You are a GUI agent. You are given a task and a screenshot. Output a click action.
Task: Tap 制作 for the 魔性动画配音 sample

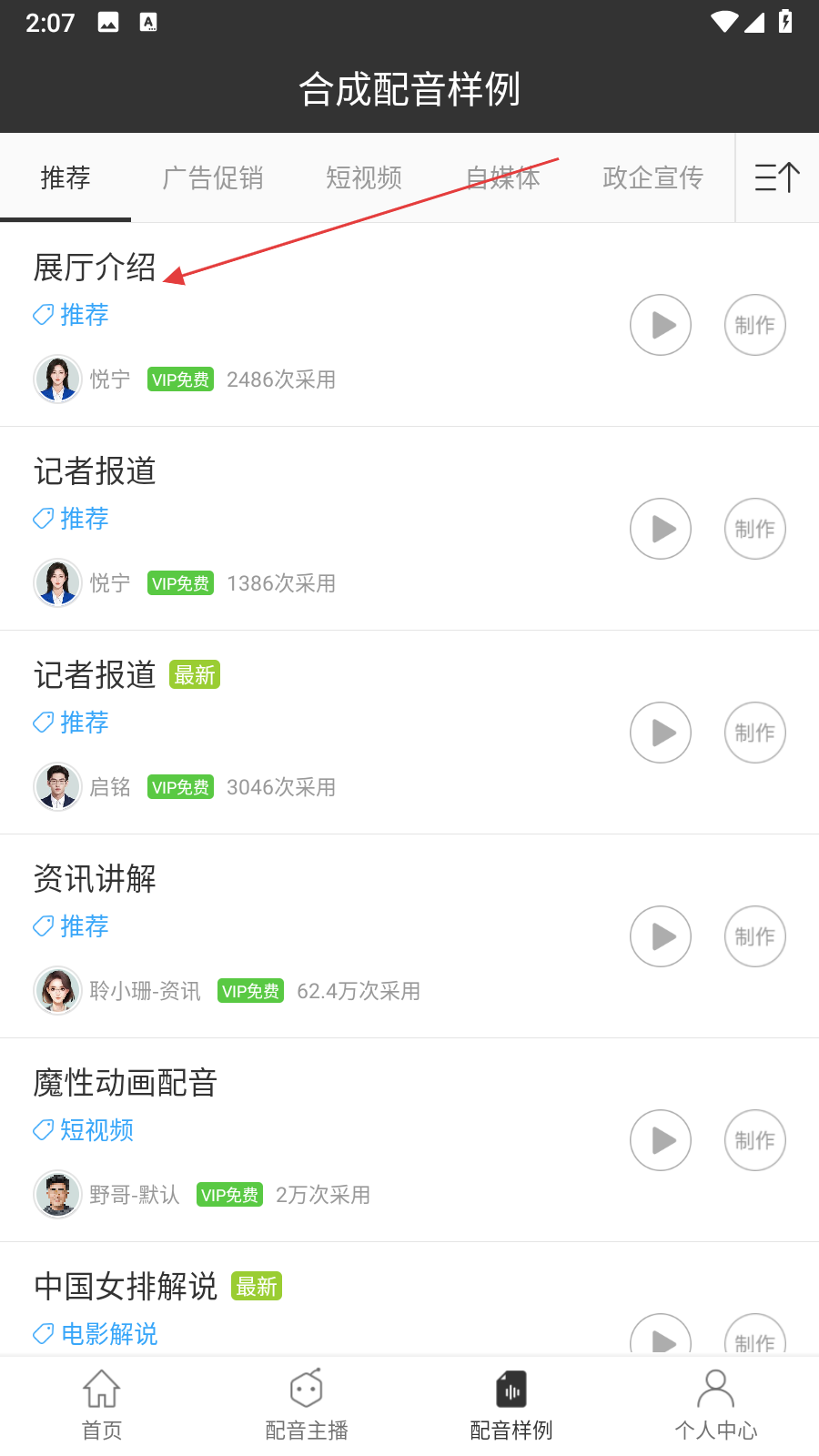click(x=754, y=1140)
